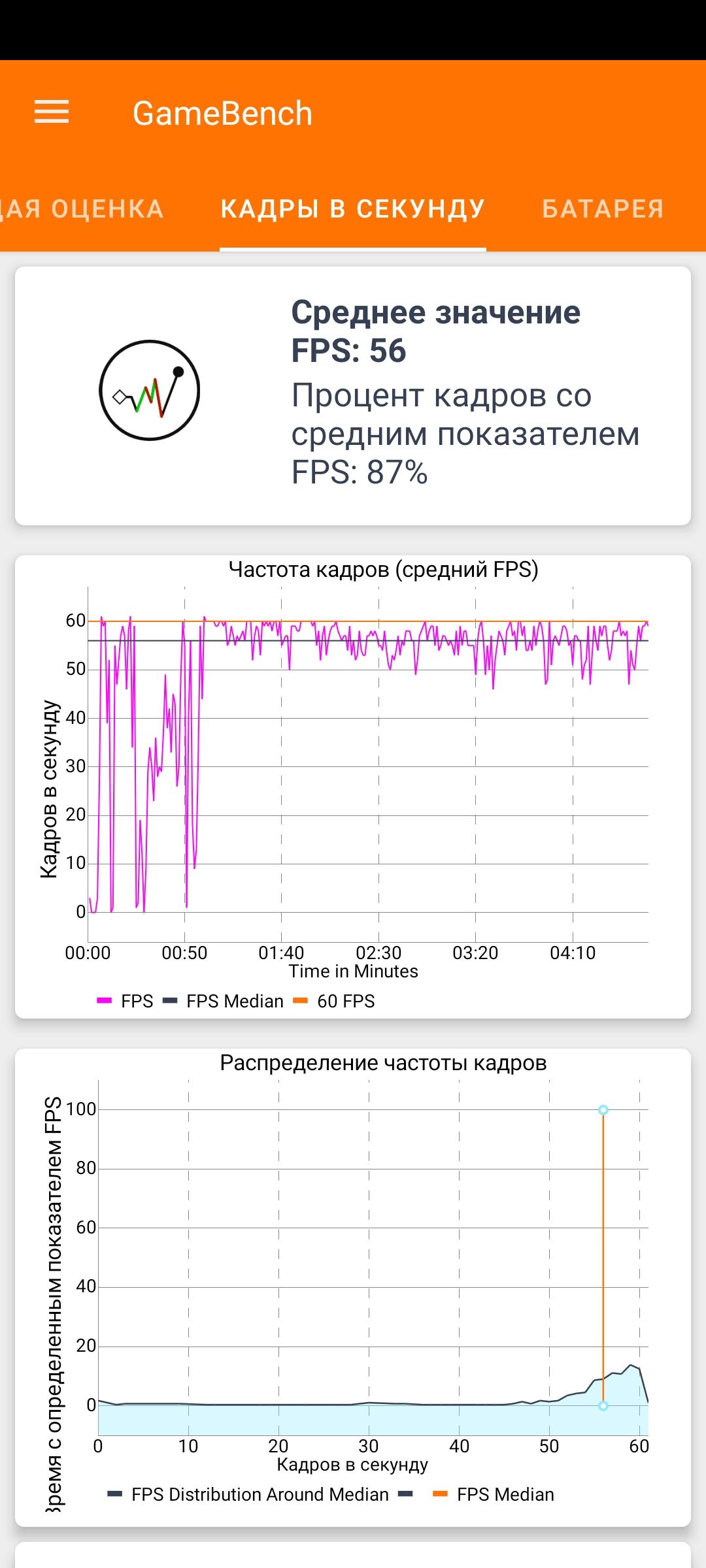The width and height of the screenshot is (706, 1568).
Task: Switch to the Батарея tab
Action: pos(603,209)
